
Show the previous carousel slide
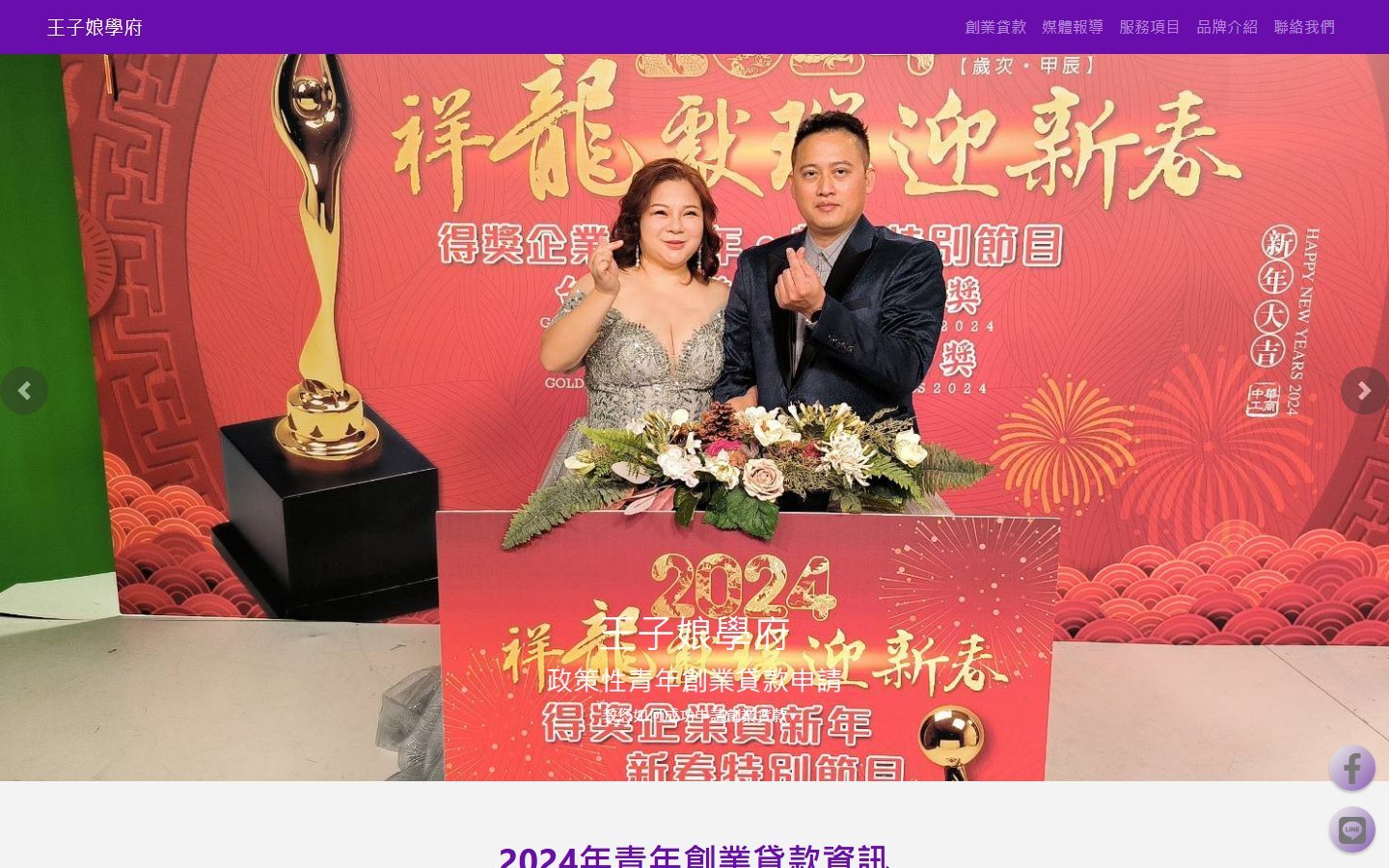(x=24, y=391)
